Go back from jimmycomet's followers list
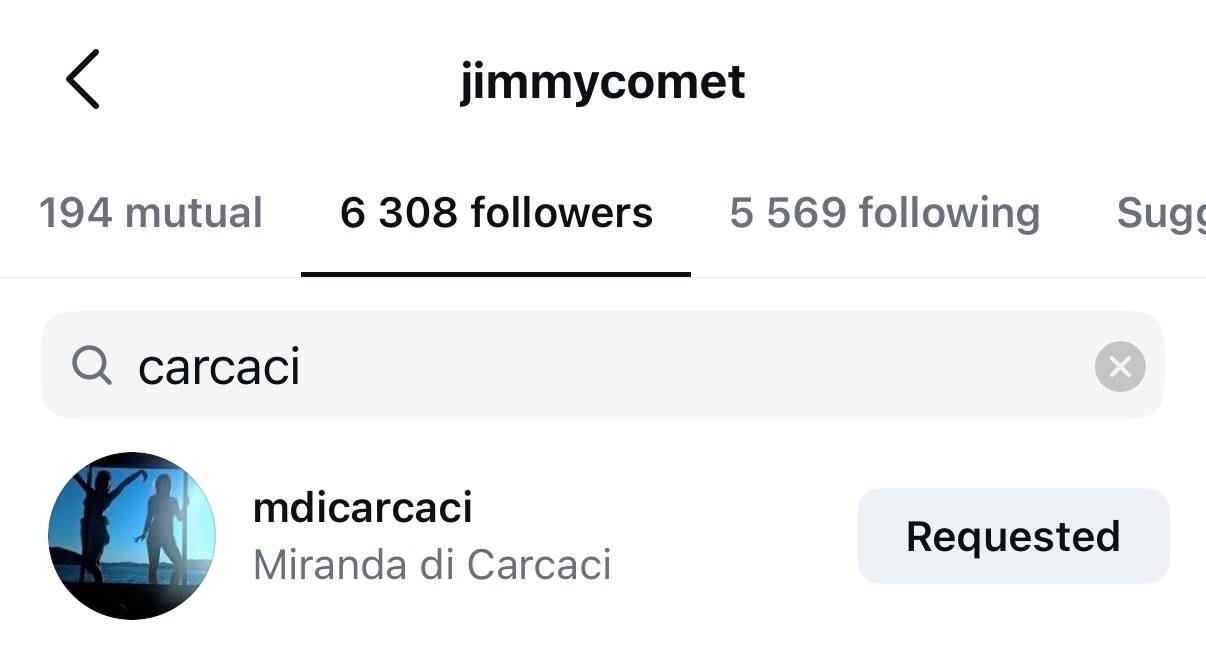This screenshot has height=657, width=1206. coord(83,80)
